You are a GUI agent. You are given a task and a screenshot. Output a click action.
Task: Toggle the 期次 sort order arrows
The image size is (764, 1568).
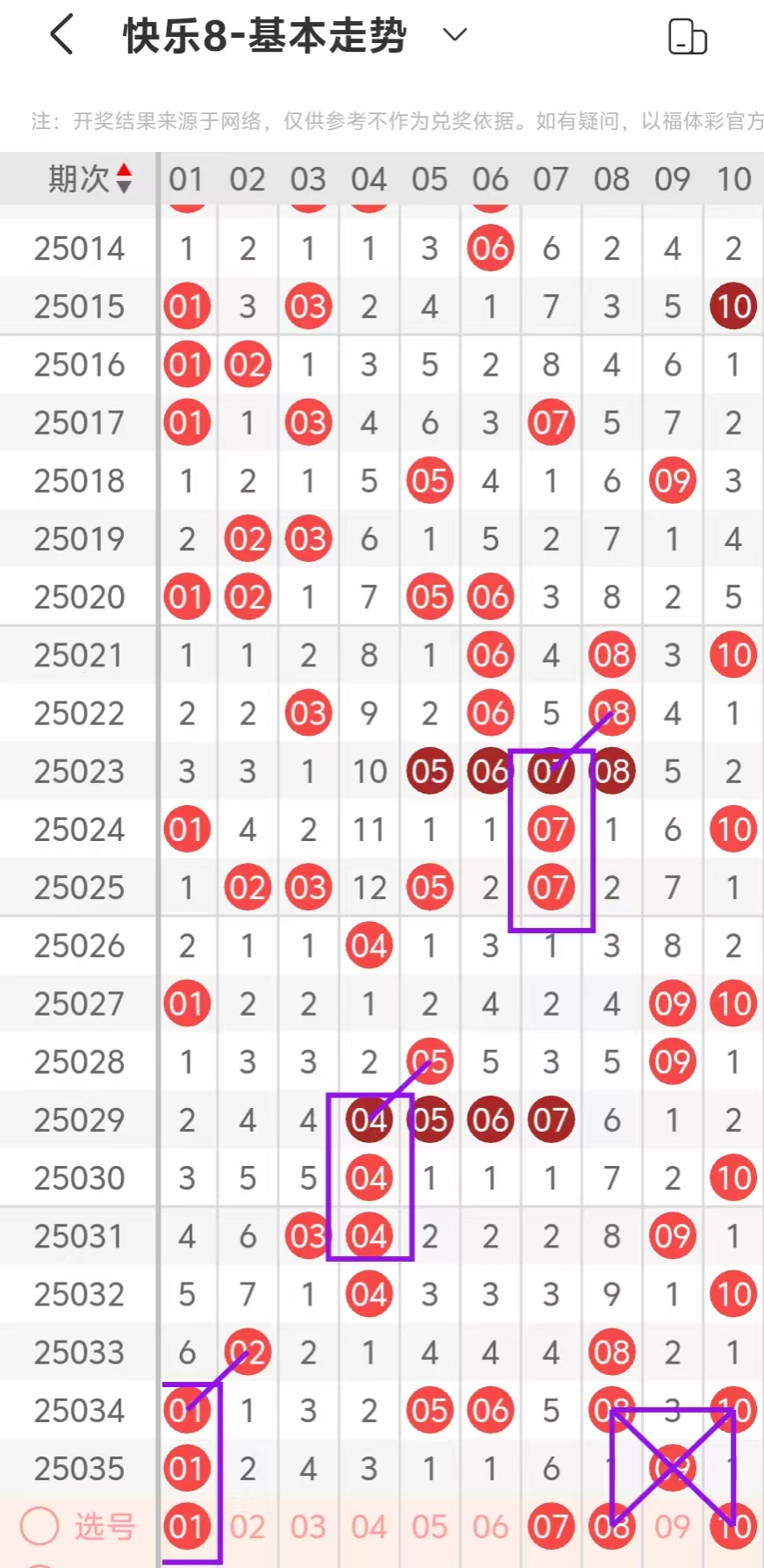(x=124, y=179)
